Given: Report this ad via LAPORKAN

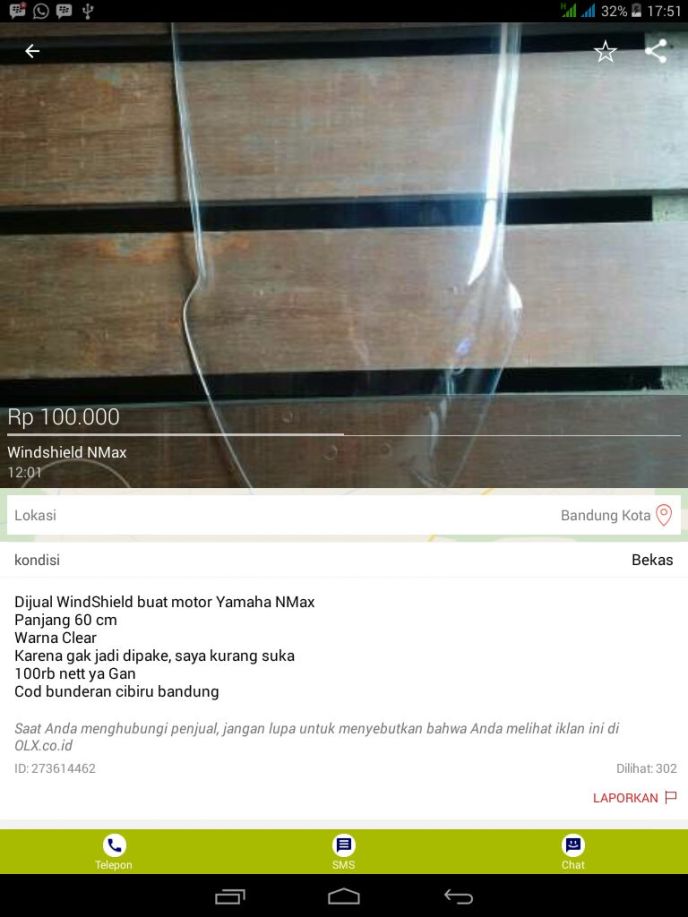Looking at the screenshot, I should click(x=634, y=797).
